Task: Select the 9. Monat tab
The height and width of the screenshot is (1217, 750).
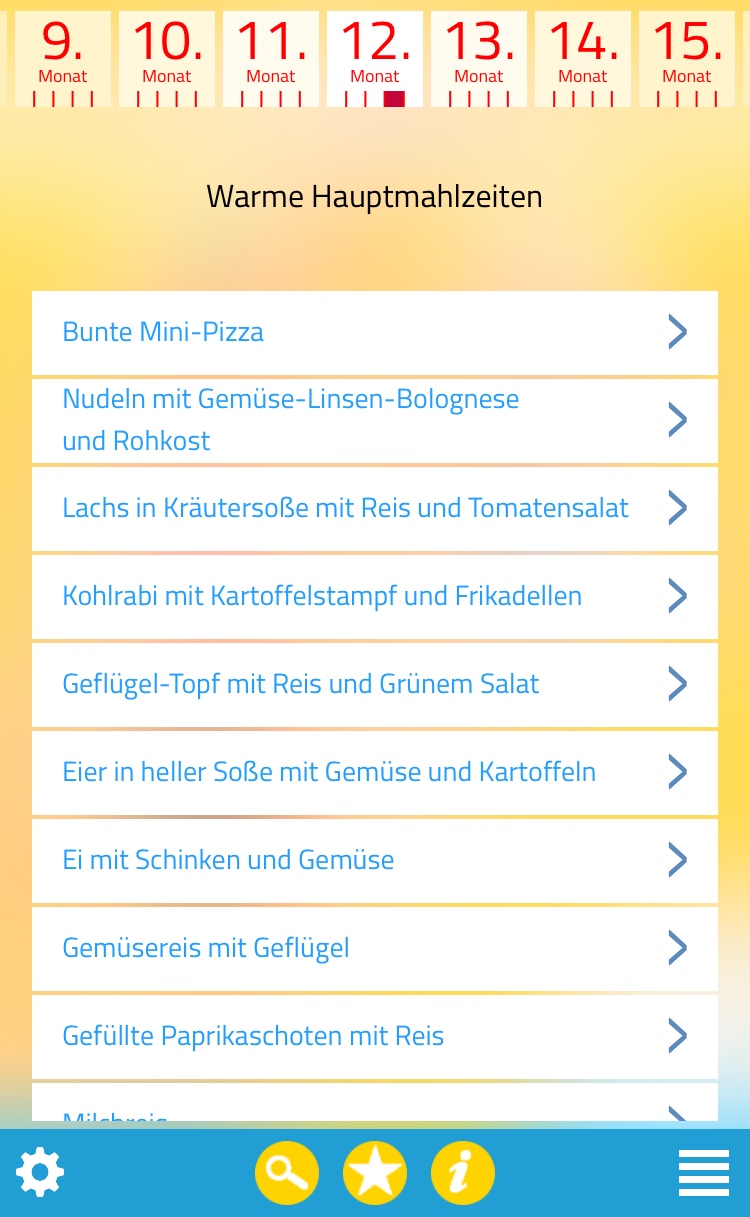Action: (x=63, y=57)
